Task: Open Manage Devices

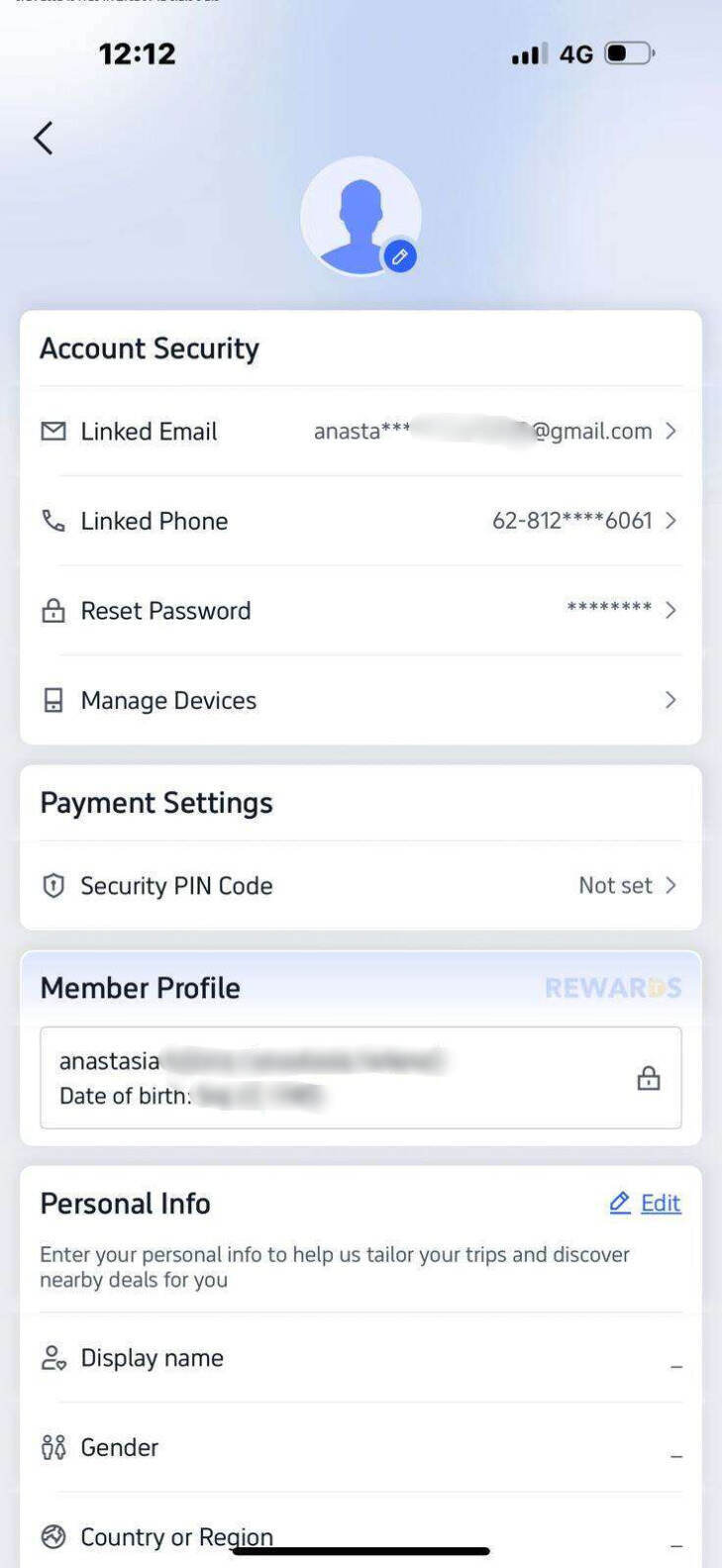Action: 361,701
